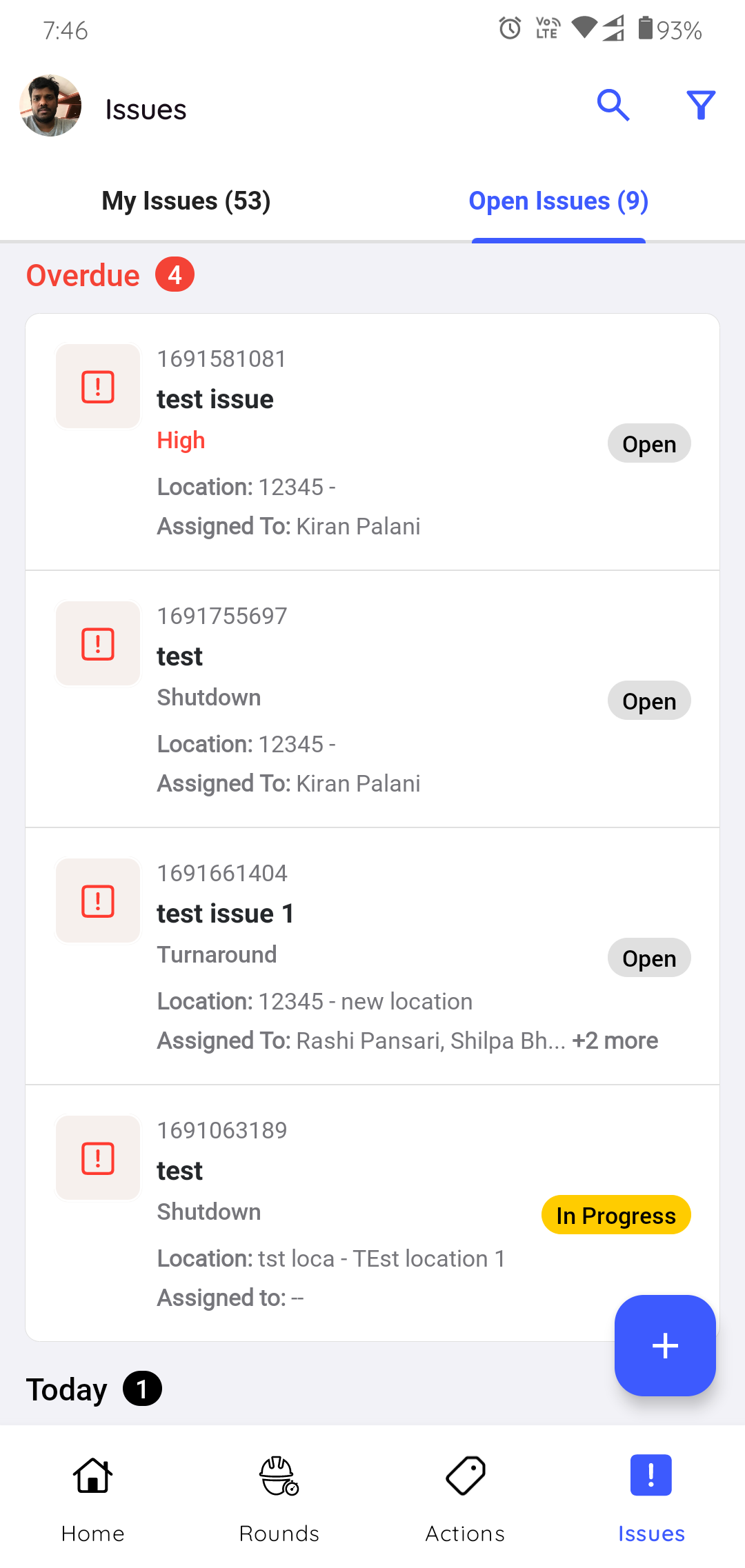Select the Open Issues tab

pyautogui.click(x=559, y=201)
